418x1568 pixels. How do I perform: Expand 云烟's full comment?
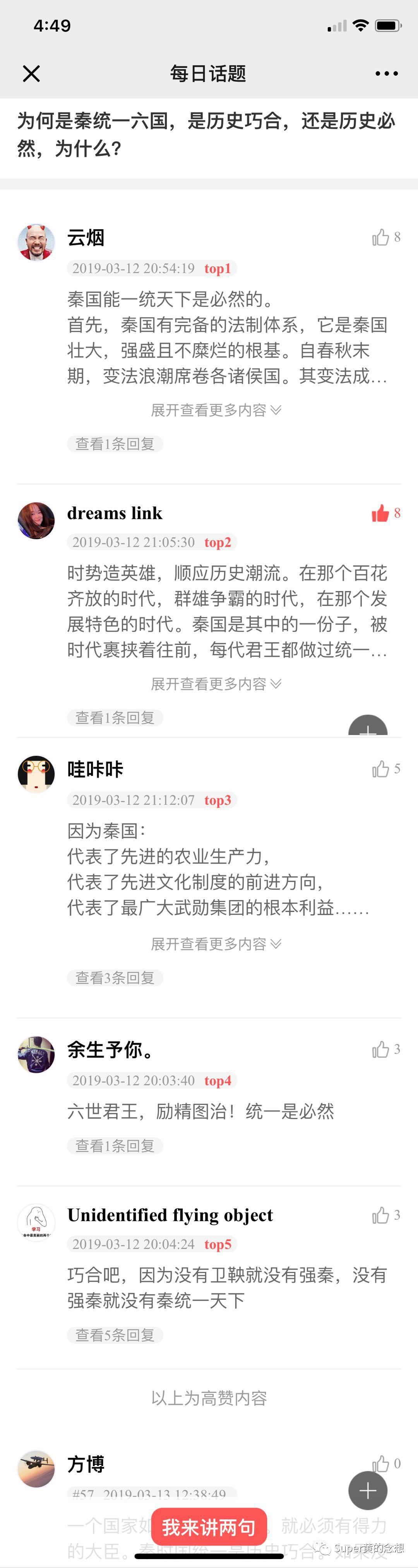pos(216,410)
